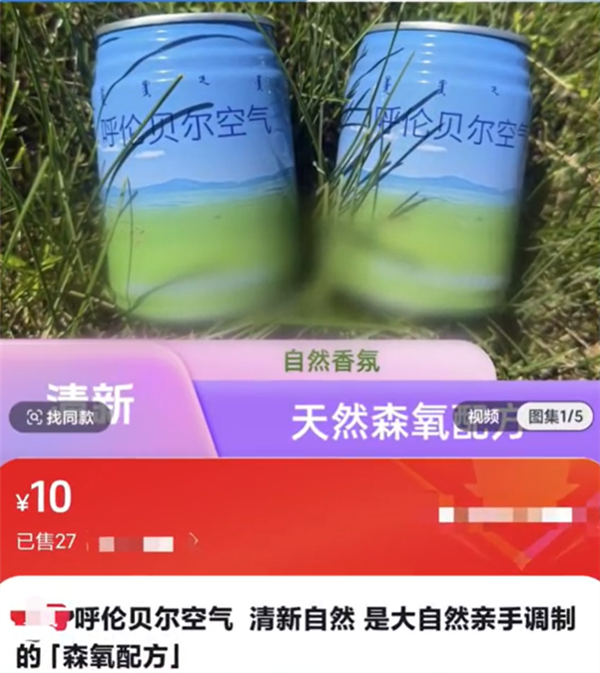Switch to the 视频 view
This screenshot has height=673, width=600.
pos(483,416)
